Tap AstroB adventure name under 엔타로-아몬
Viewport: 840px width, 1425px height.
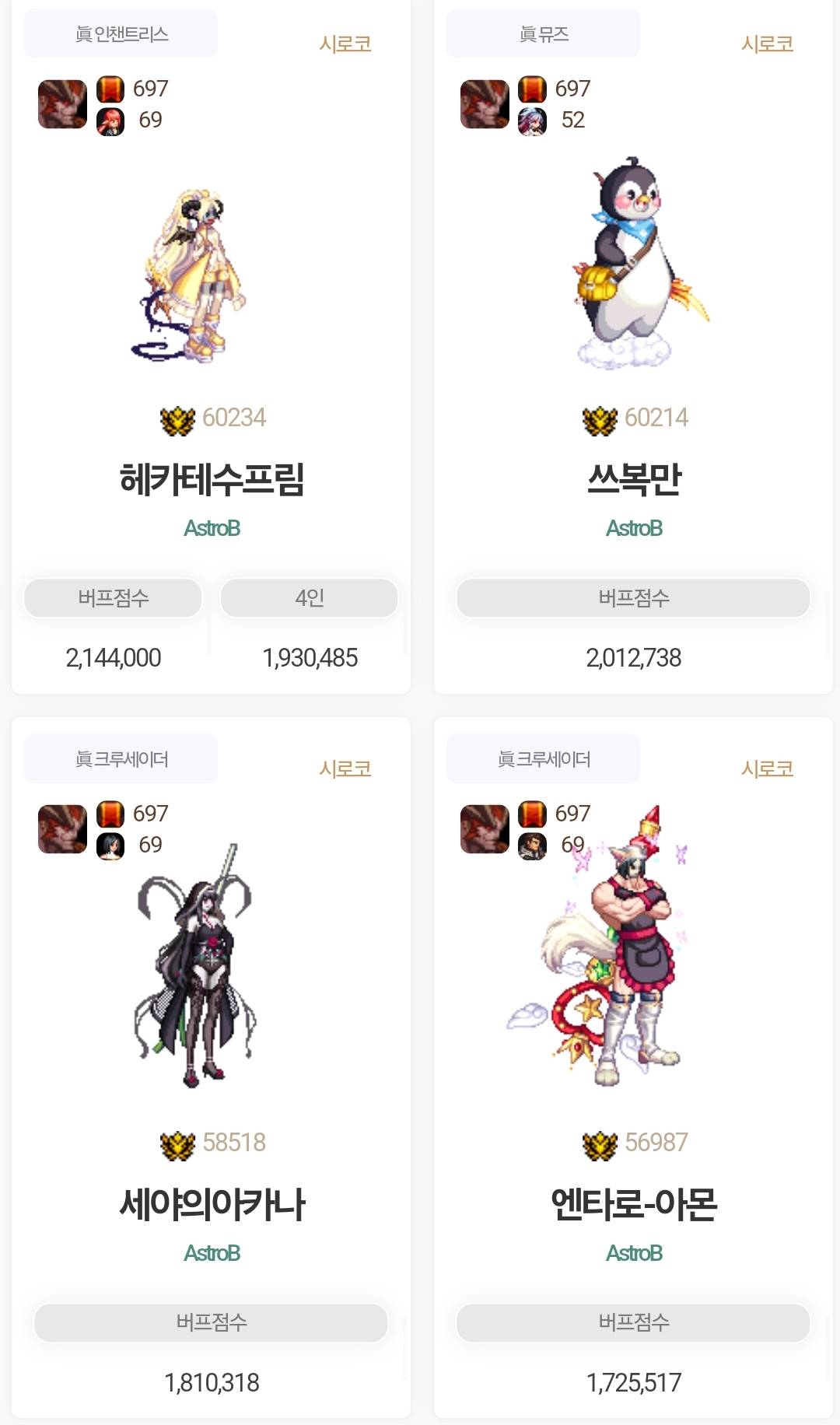(x=634, y=1253)
